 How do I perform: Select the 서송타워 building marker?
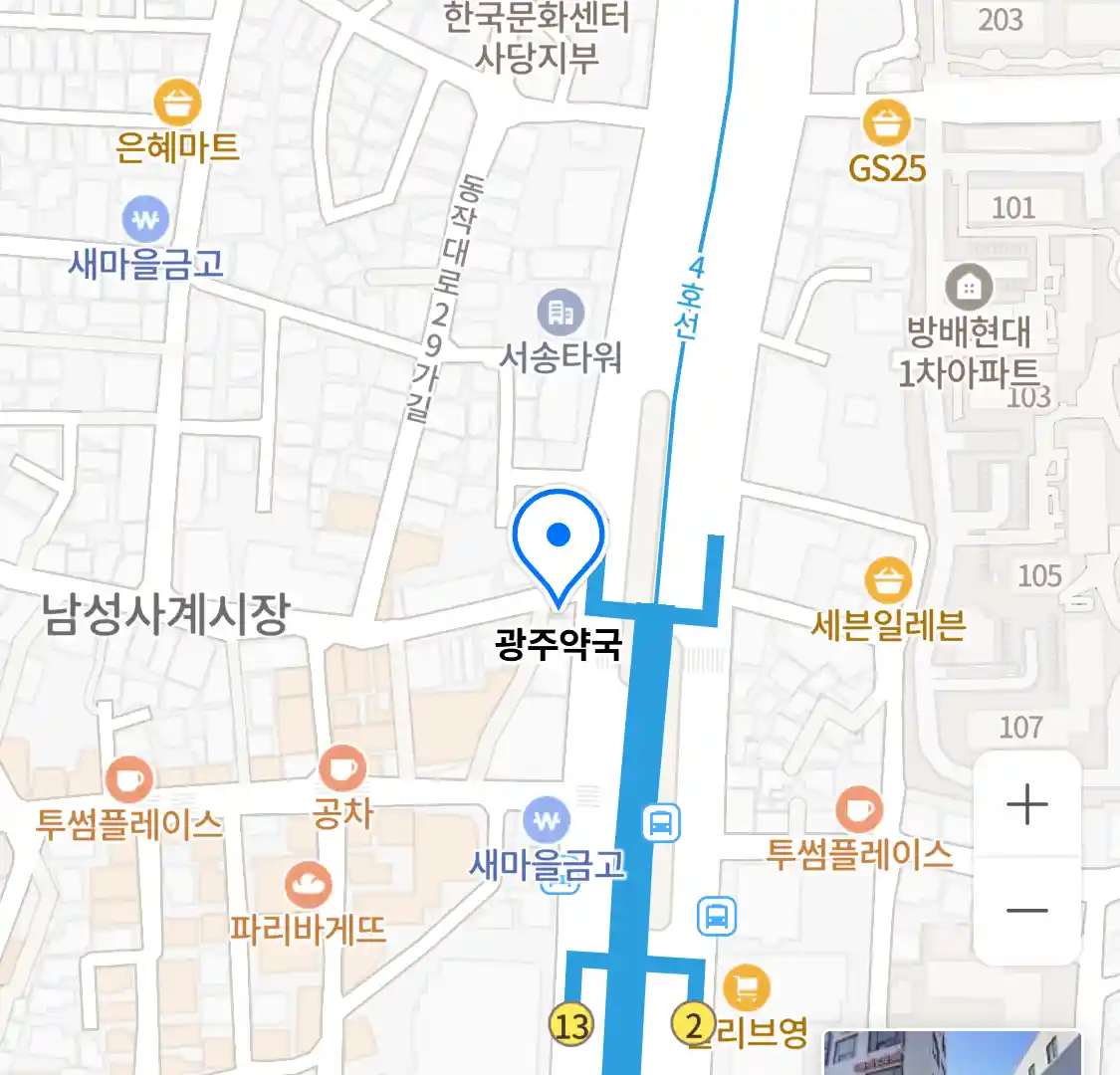tap(561, 314)
